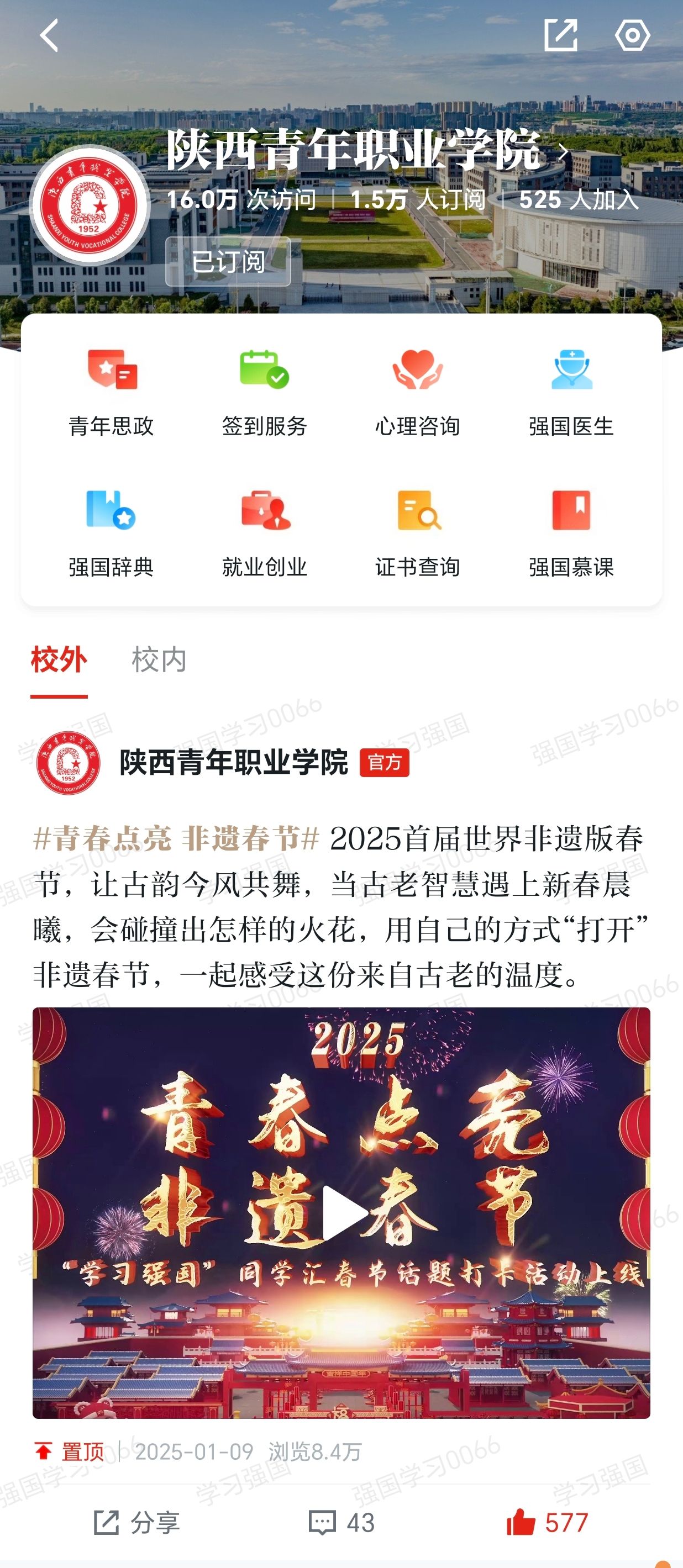Open the #青春点亮 非遗春节# hashtag topic
683x1568 pixels.
(177, 839)
